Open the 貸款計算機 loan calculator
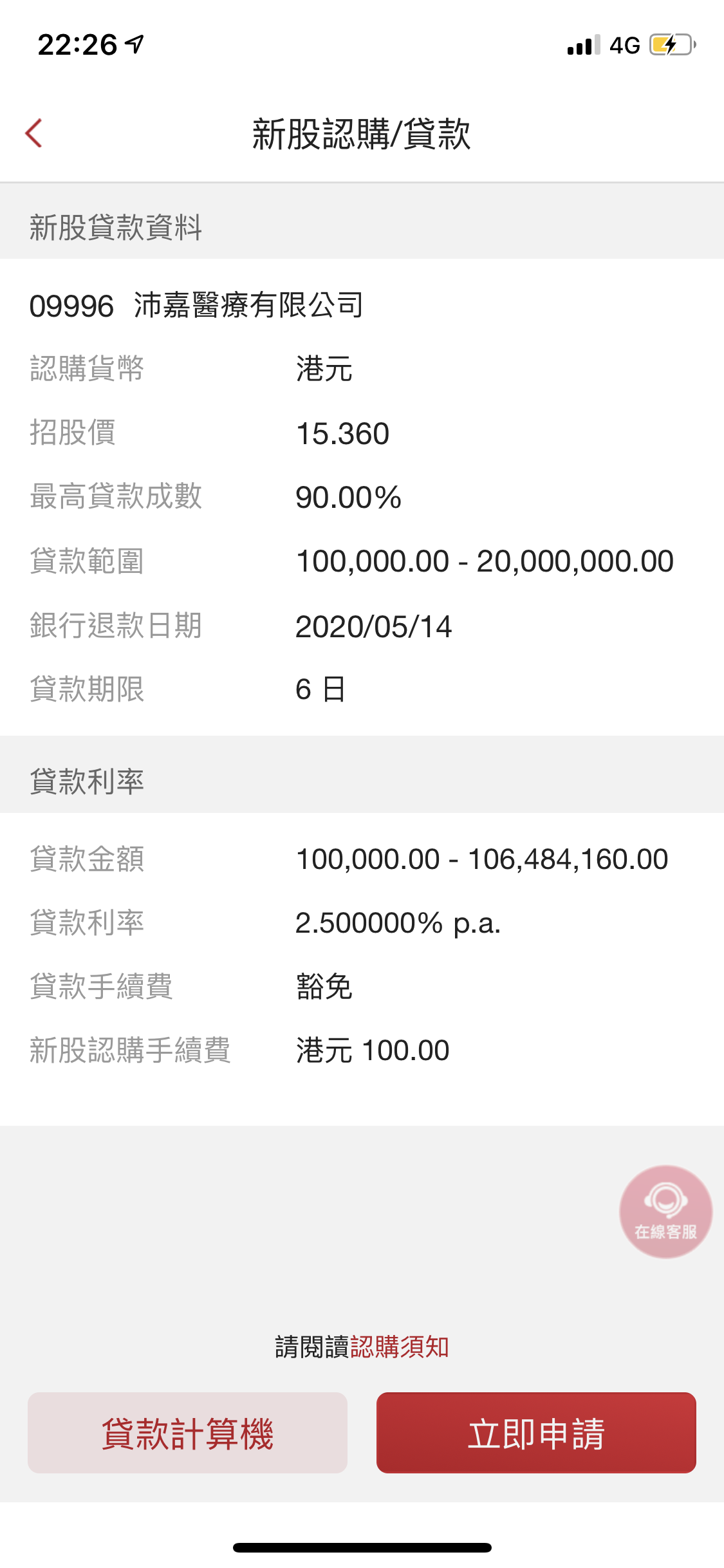 [x=187, y=1433]
